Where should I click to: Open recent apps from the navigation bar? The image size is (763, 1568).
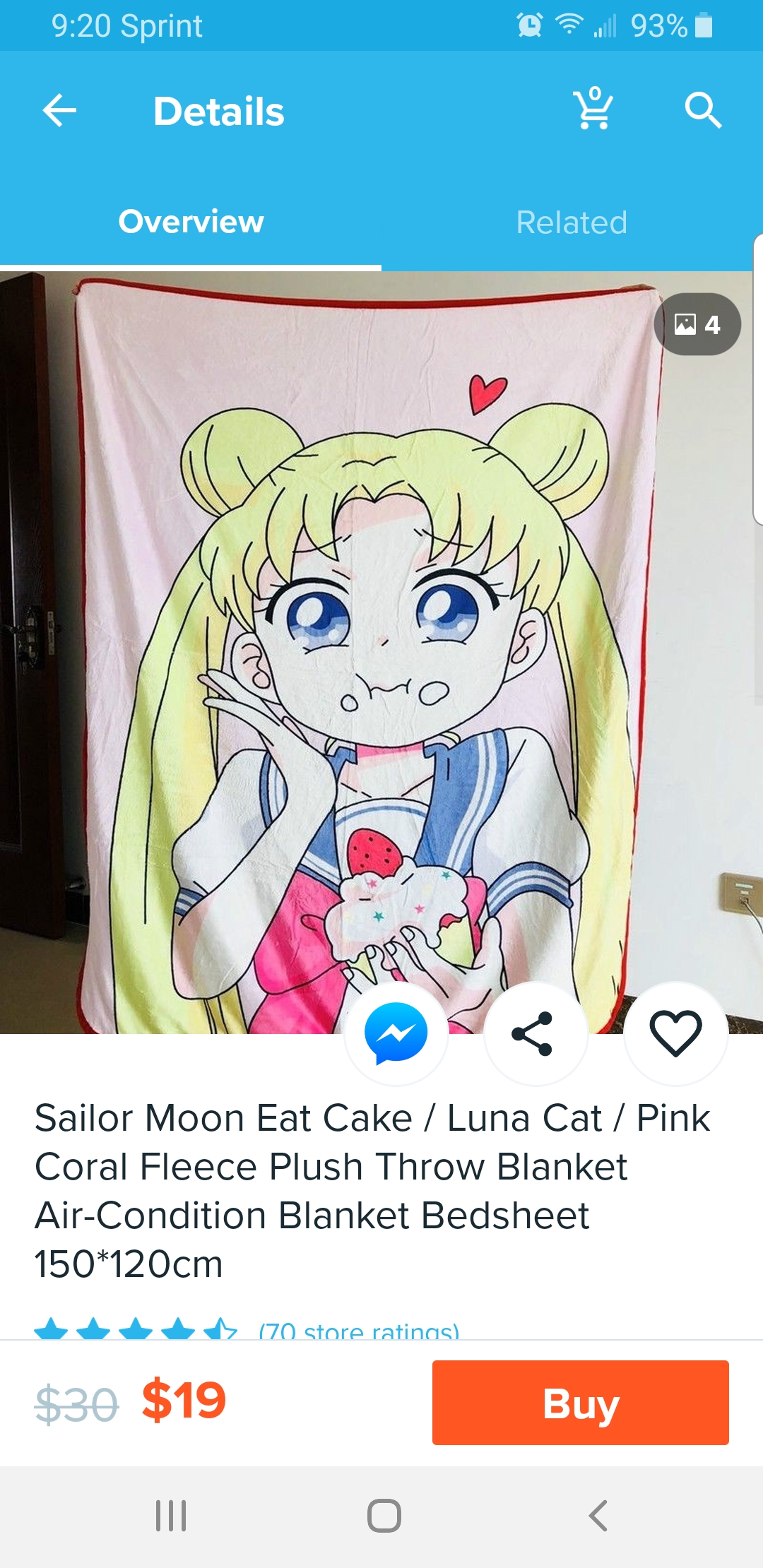(x=171, y=1516)
